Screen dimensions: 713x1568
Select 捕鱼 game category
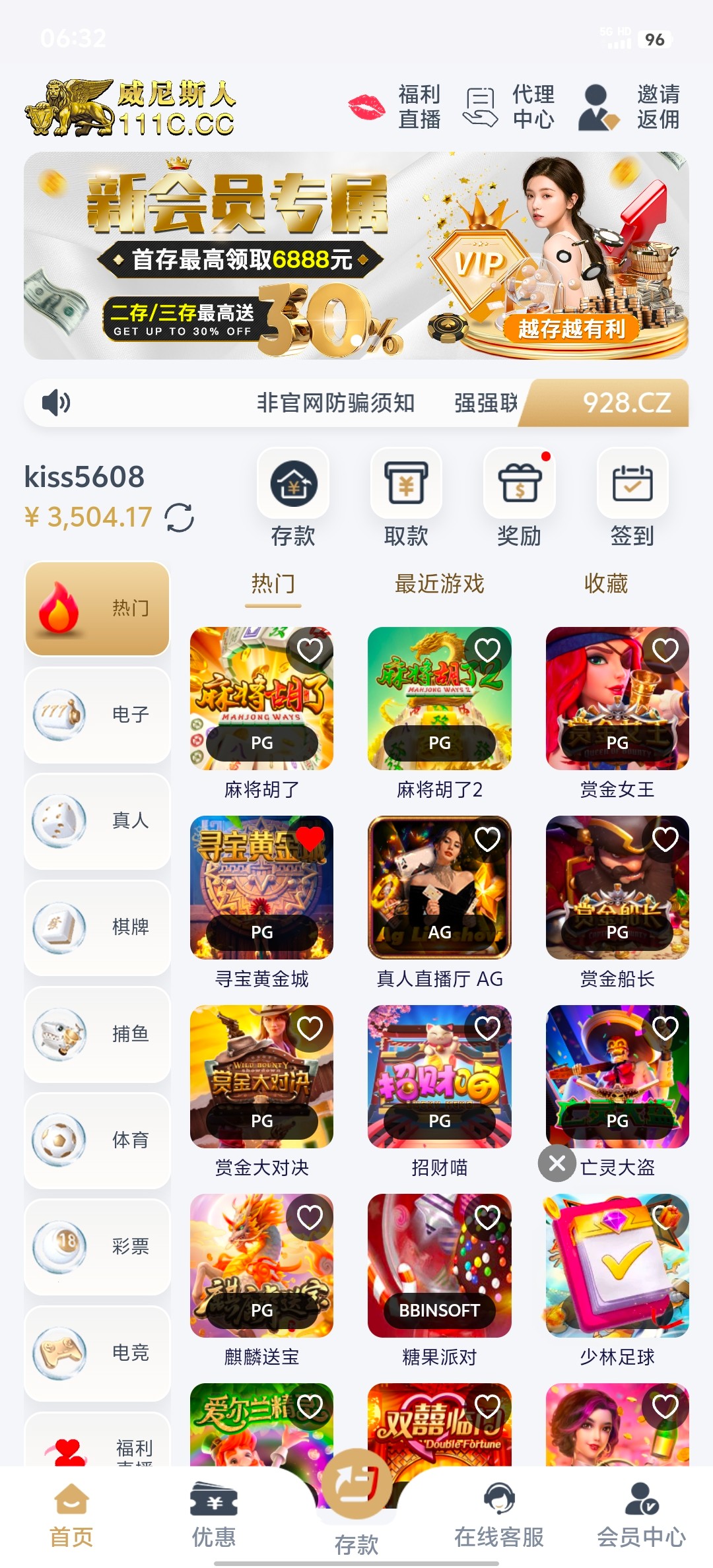[98, 1033]
